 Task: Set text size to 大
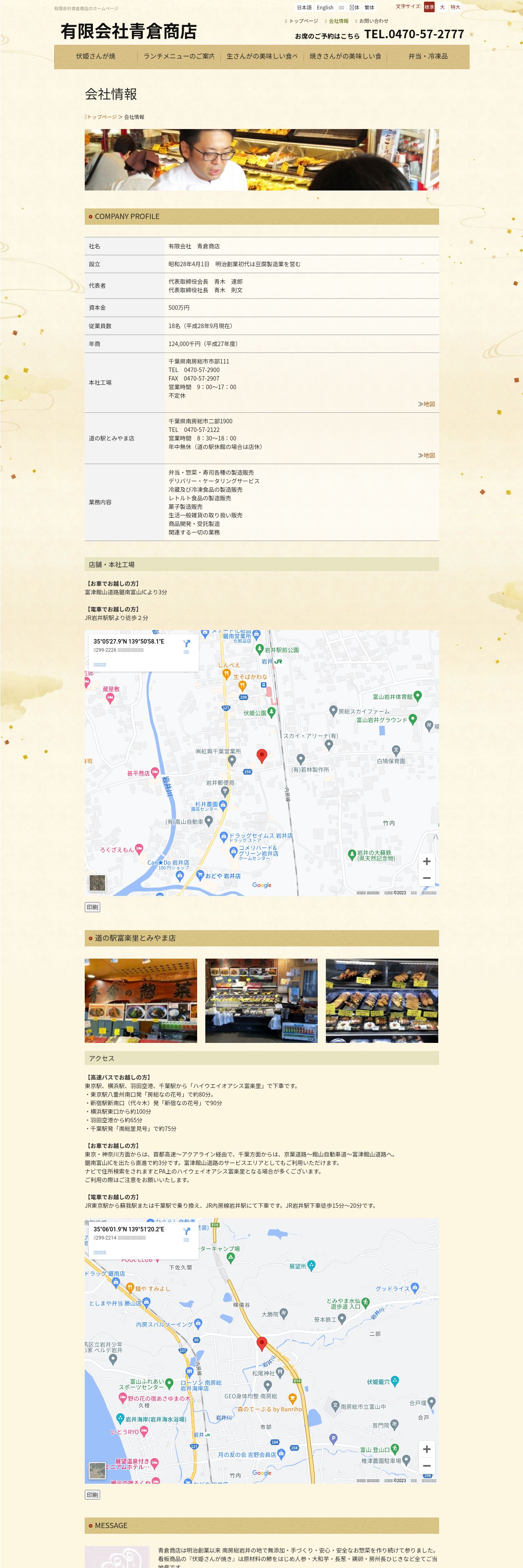pos(442,7)
